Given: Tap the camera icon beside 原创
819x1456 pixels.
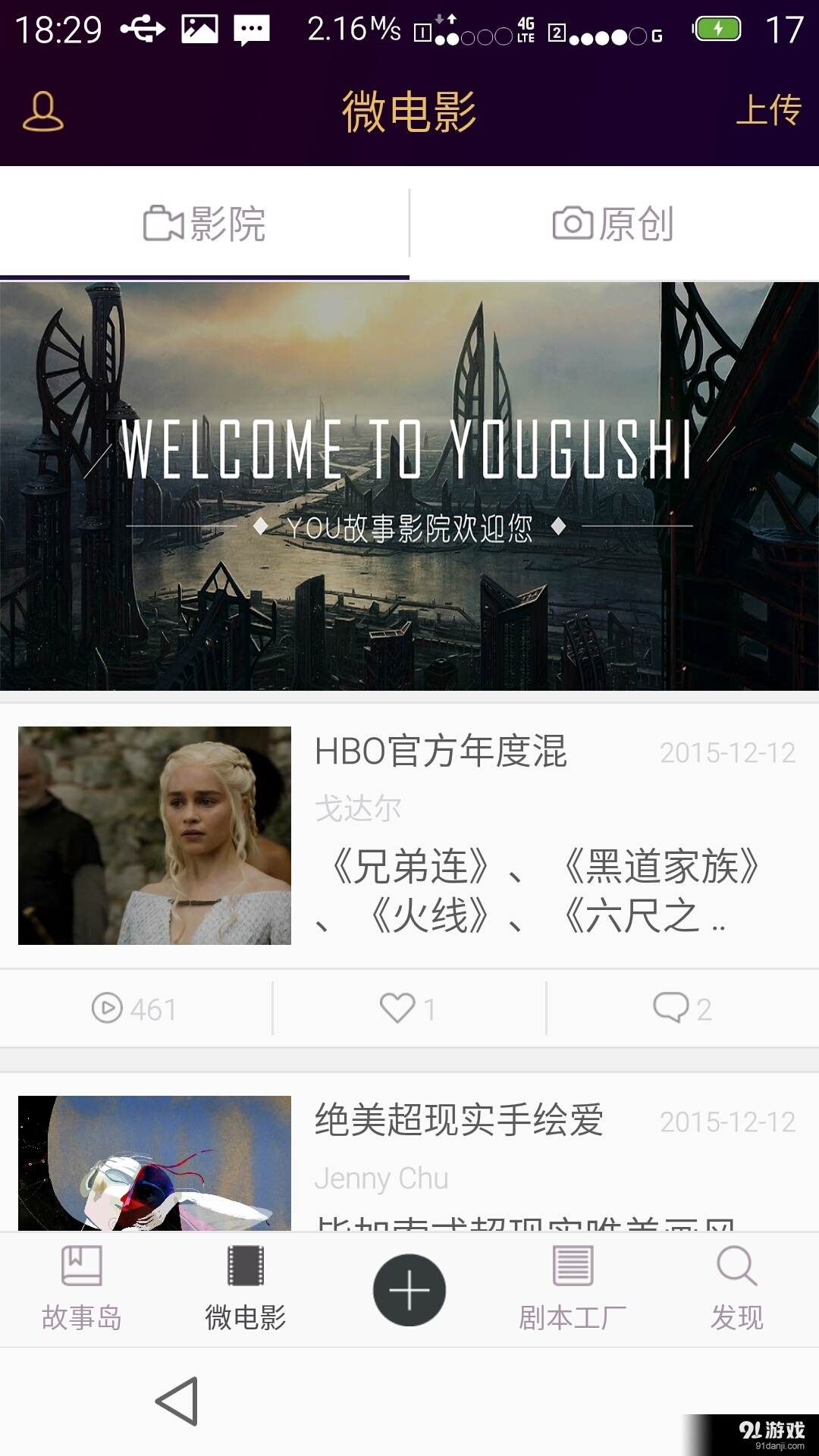Looking at the screenshot, I should pos(573,221).
